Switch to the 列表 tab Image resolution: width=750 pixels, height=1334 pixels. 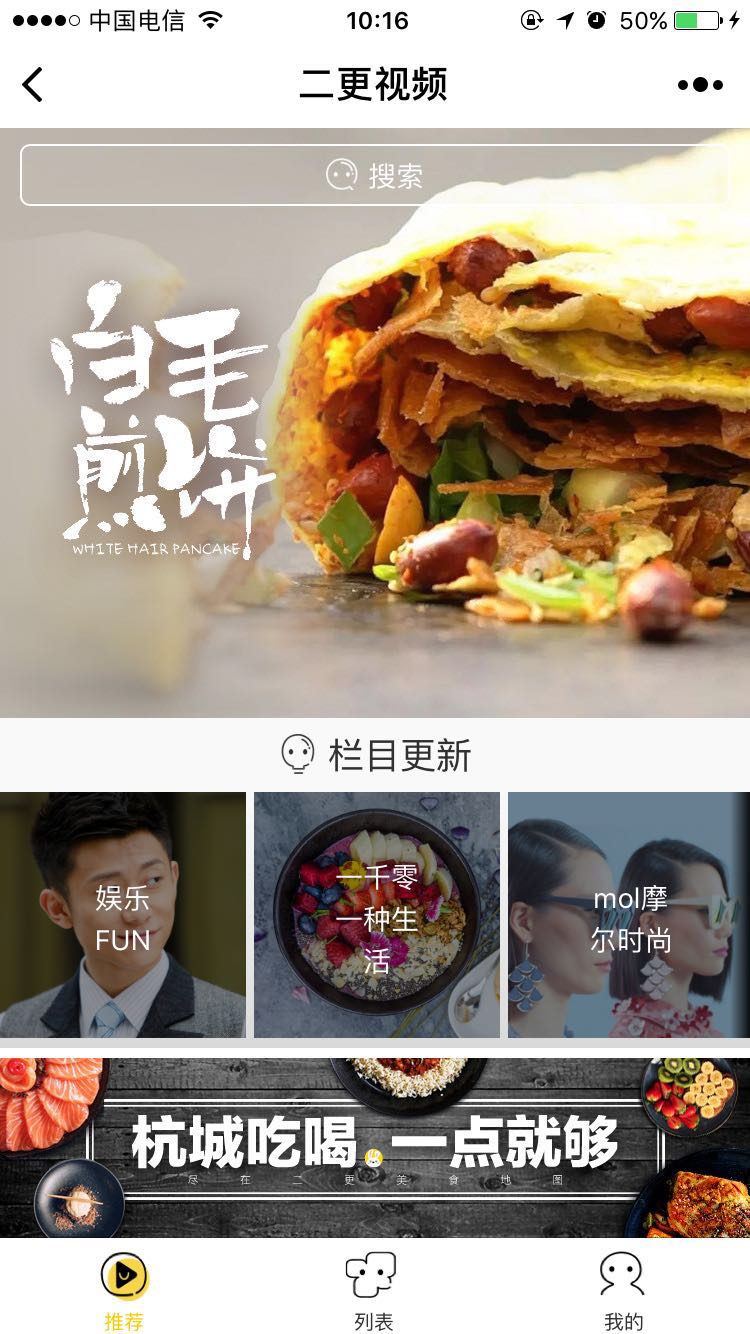coord(373,1290)
